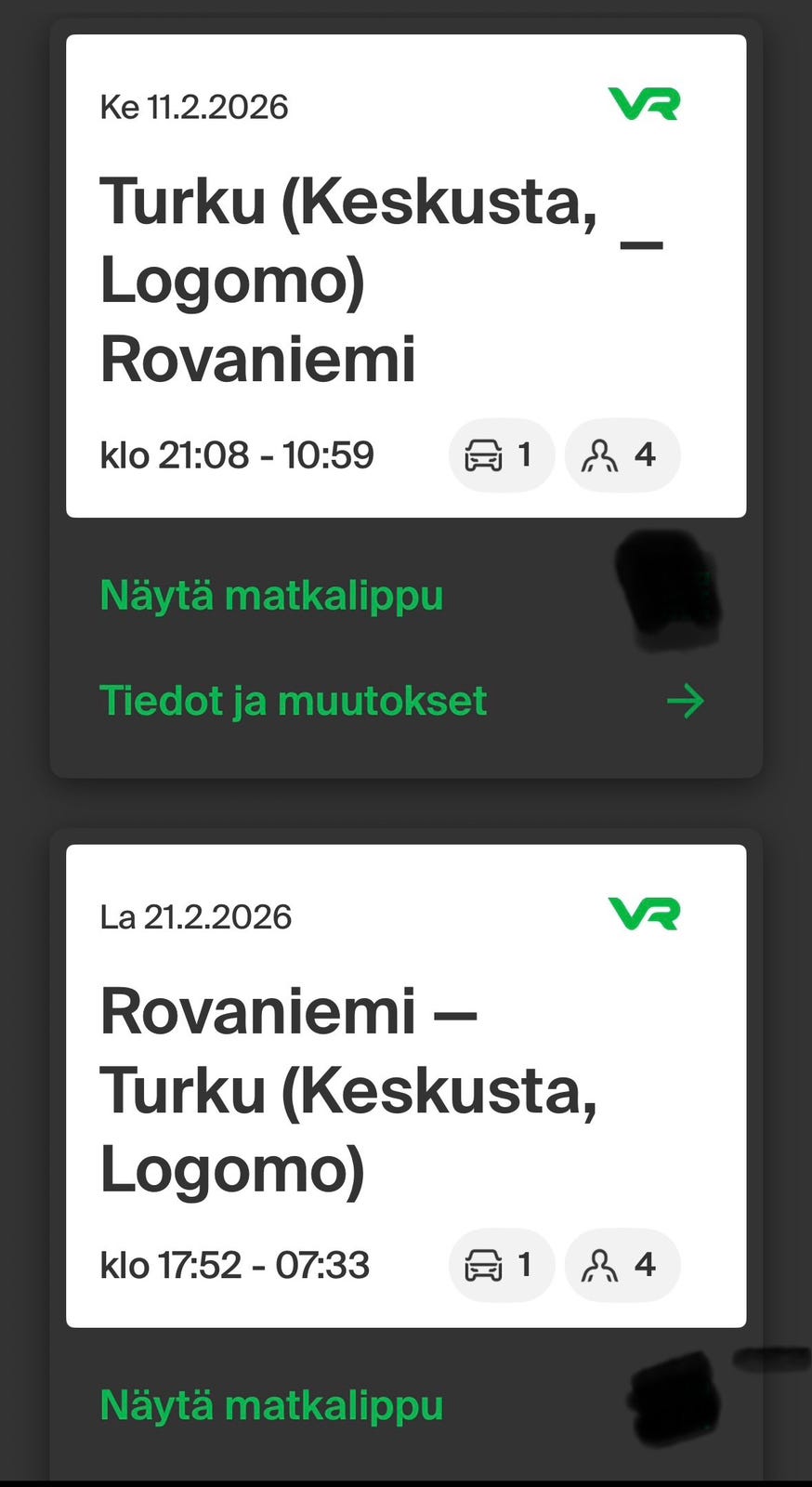The image size is (812, 1487).
Task: Open Näytä matkalippu for the outbound trip
Action: [x=270, y=594]
